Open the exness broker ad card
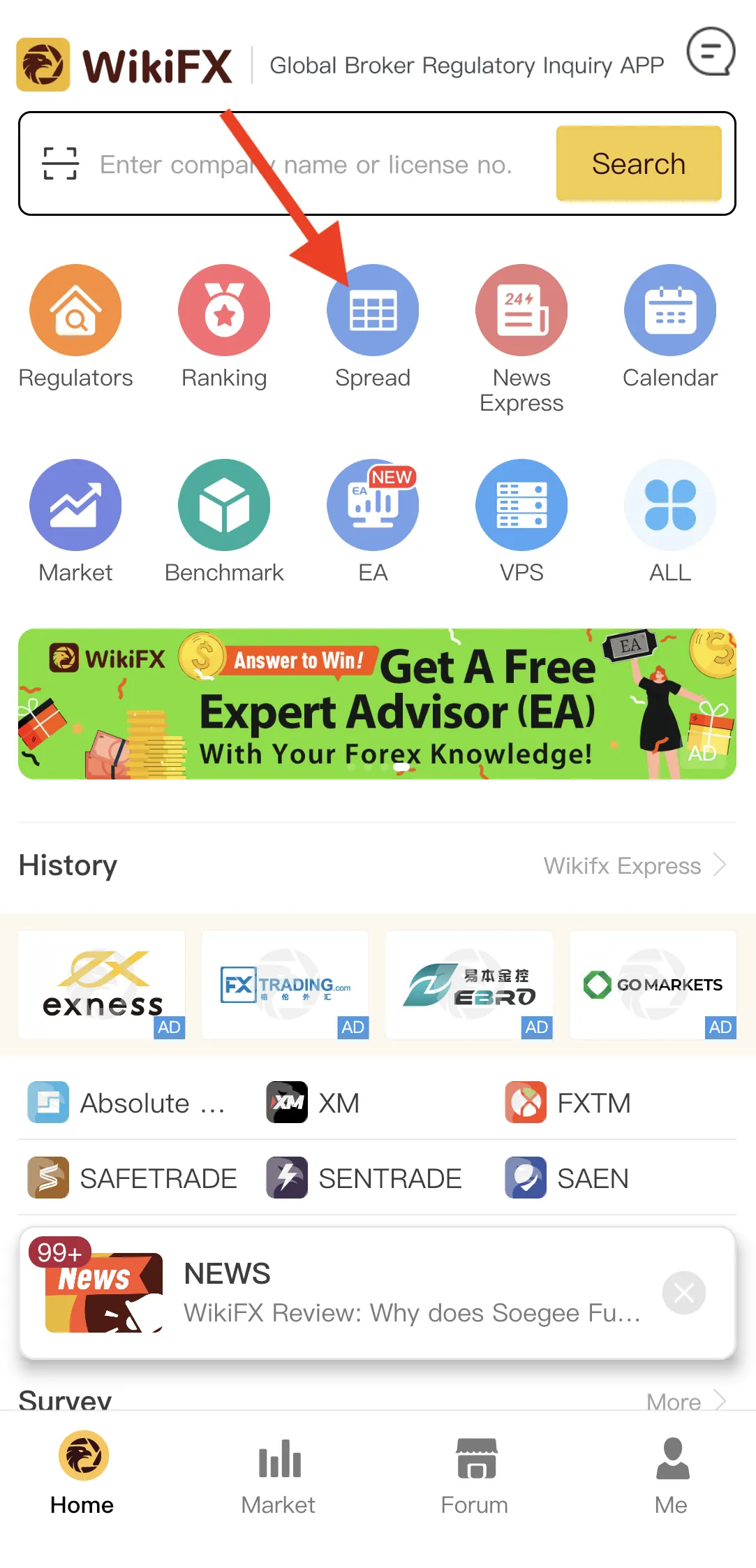Image resolution: width=756 pixels, height=1568 pixels. pos(102,985)
